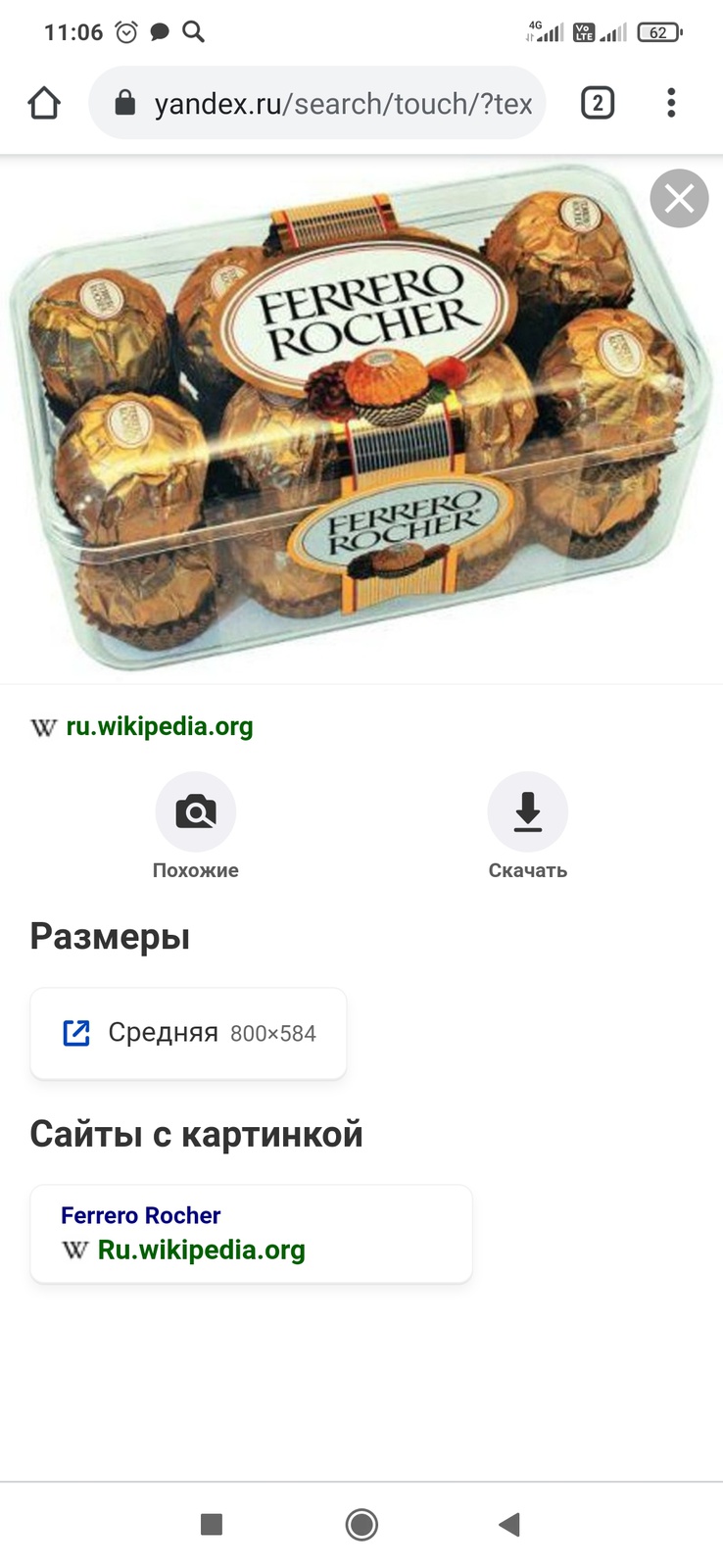Go to the browser home page
Image resolution: width=723 pixels, height=1568 pixels.
coord(44,103)
